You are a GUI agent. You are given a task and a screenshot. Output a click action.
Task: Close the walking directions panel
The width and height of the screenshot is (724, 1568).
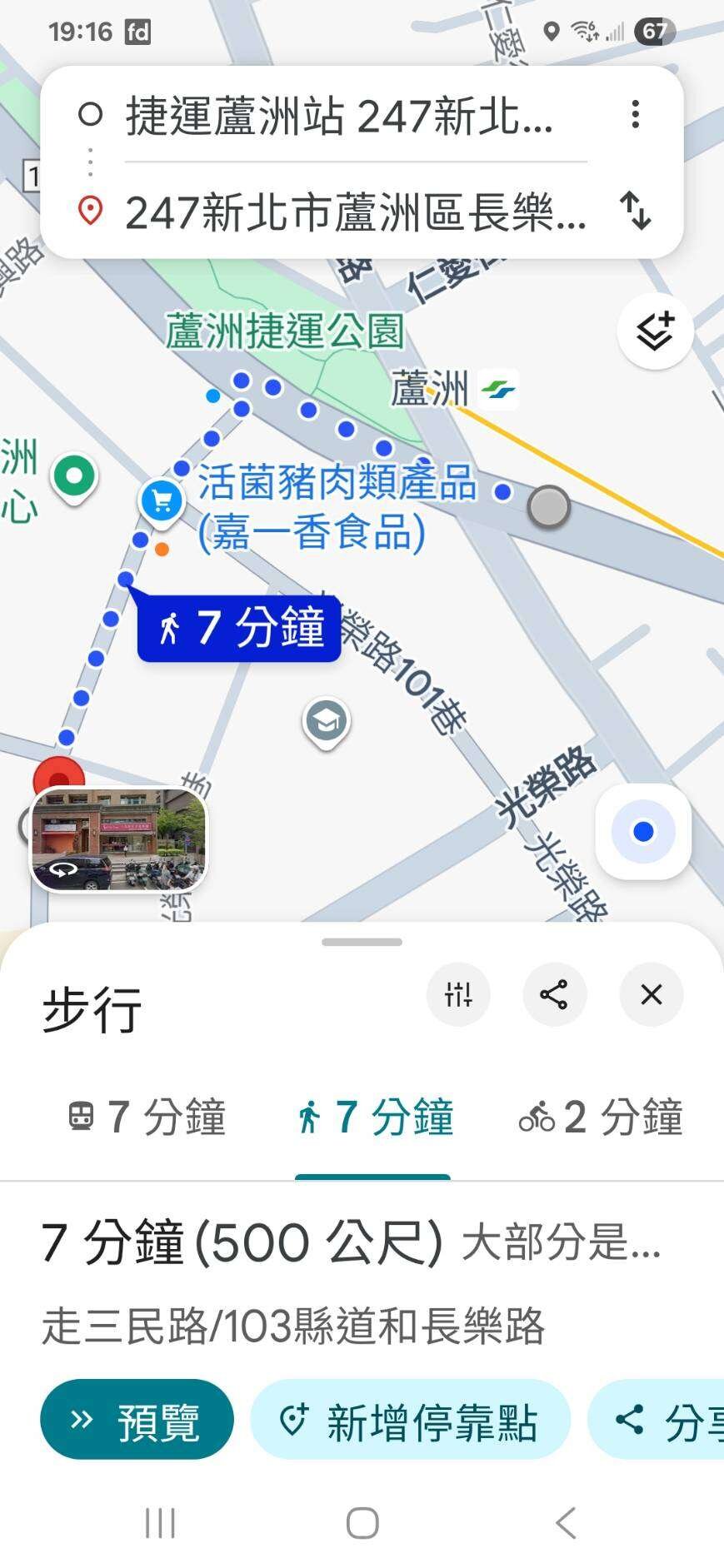[651, 993]
